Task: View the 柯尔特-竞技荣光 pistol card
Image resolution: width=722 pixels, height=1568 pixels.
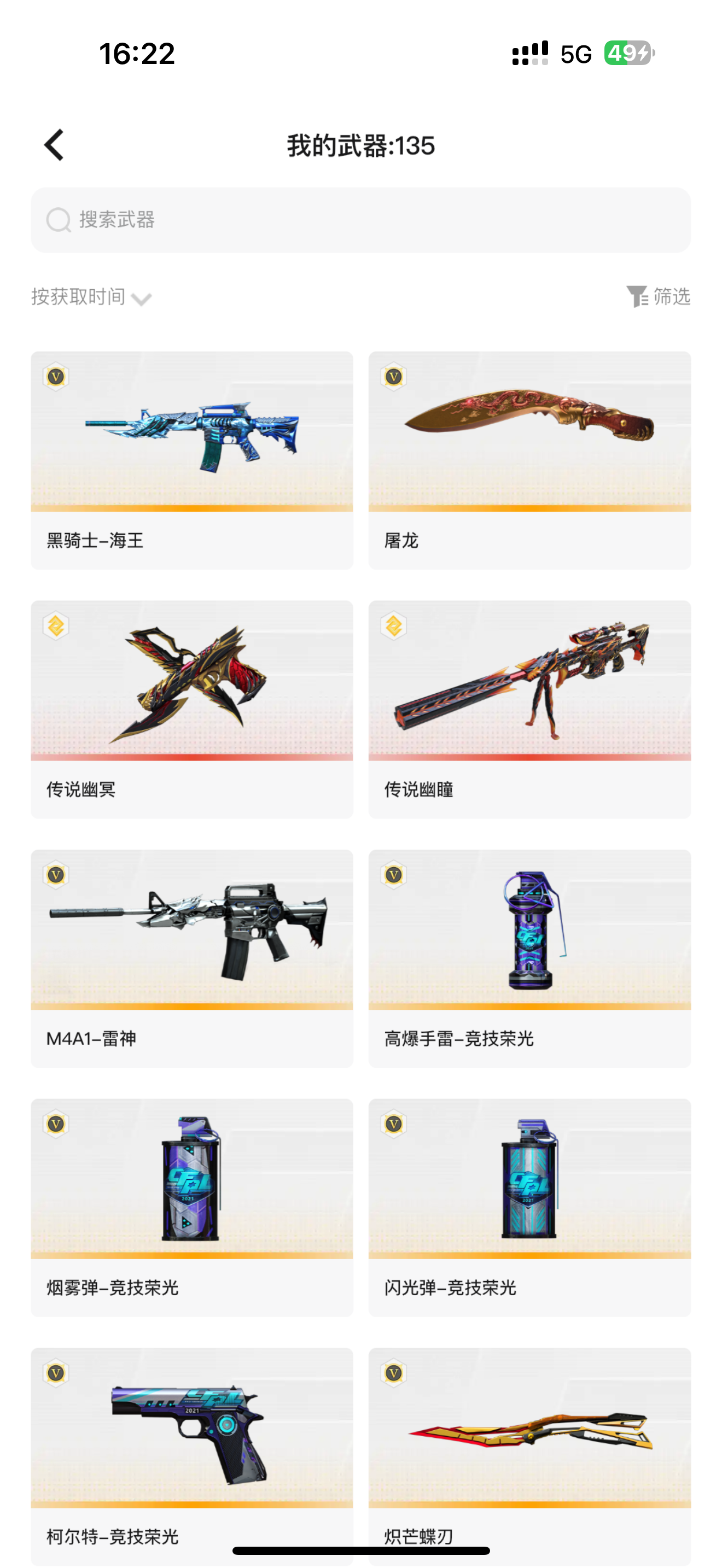Action: point(192,1456)
